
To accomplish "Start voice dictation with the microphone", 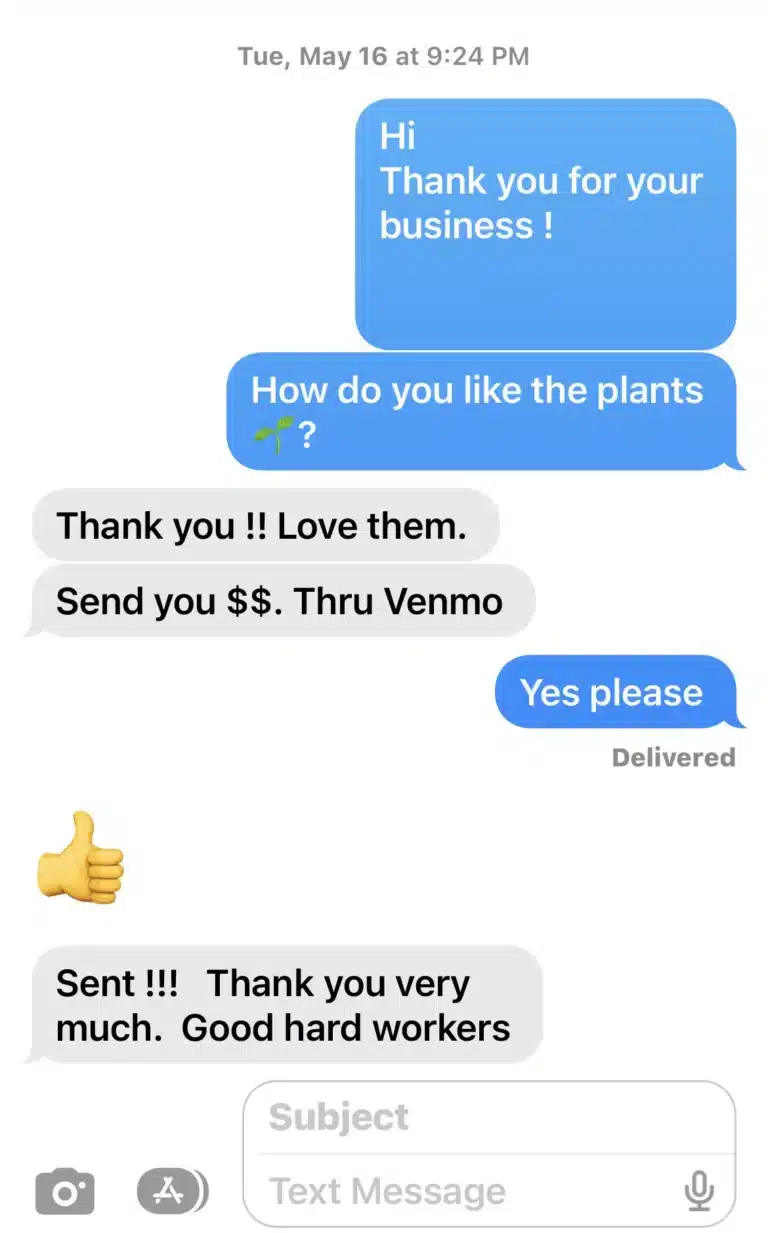I will pyautogui.click(x=699, y=1190).
